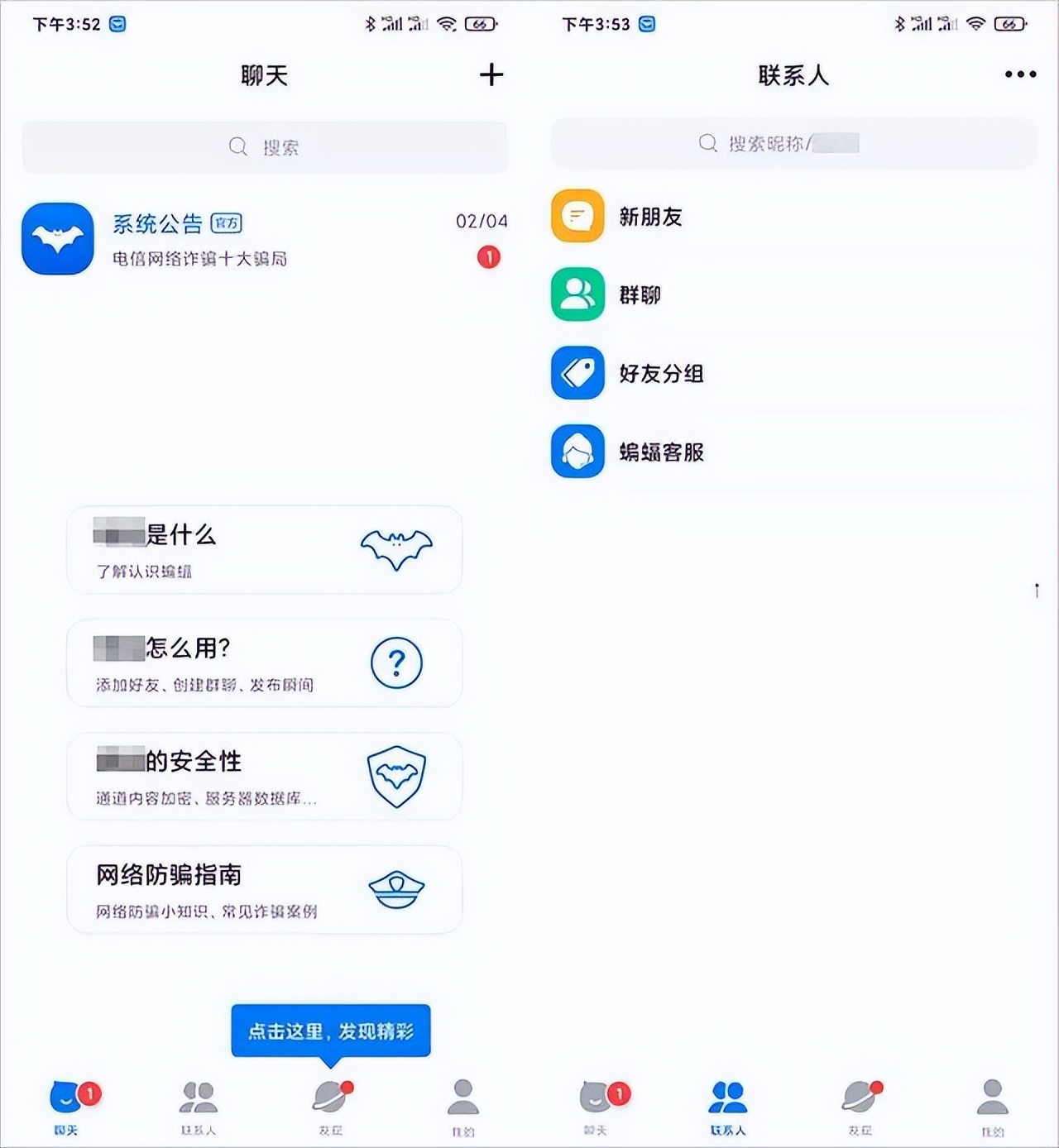Tap the plus icon on 聊天 screen
The width and height of the screenshot is (1059, 1148).
pos(491,75)
